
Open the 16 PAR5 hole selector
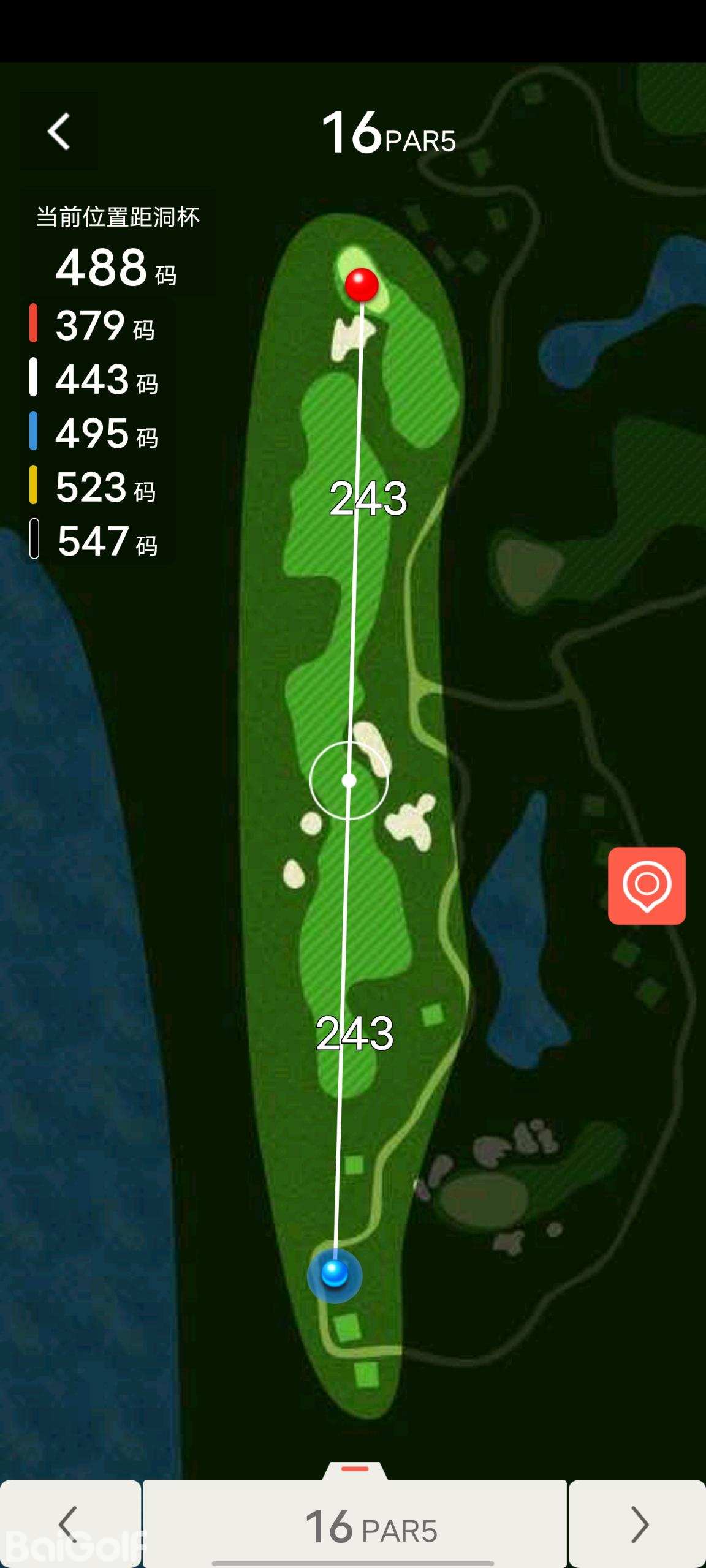pyautogui.click(x=355, y=1524)
